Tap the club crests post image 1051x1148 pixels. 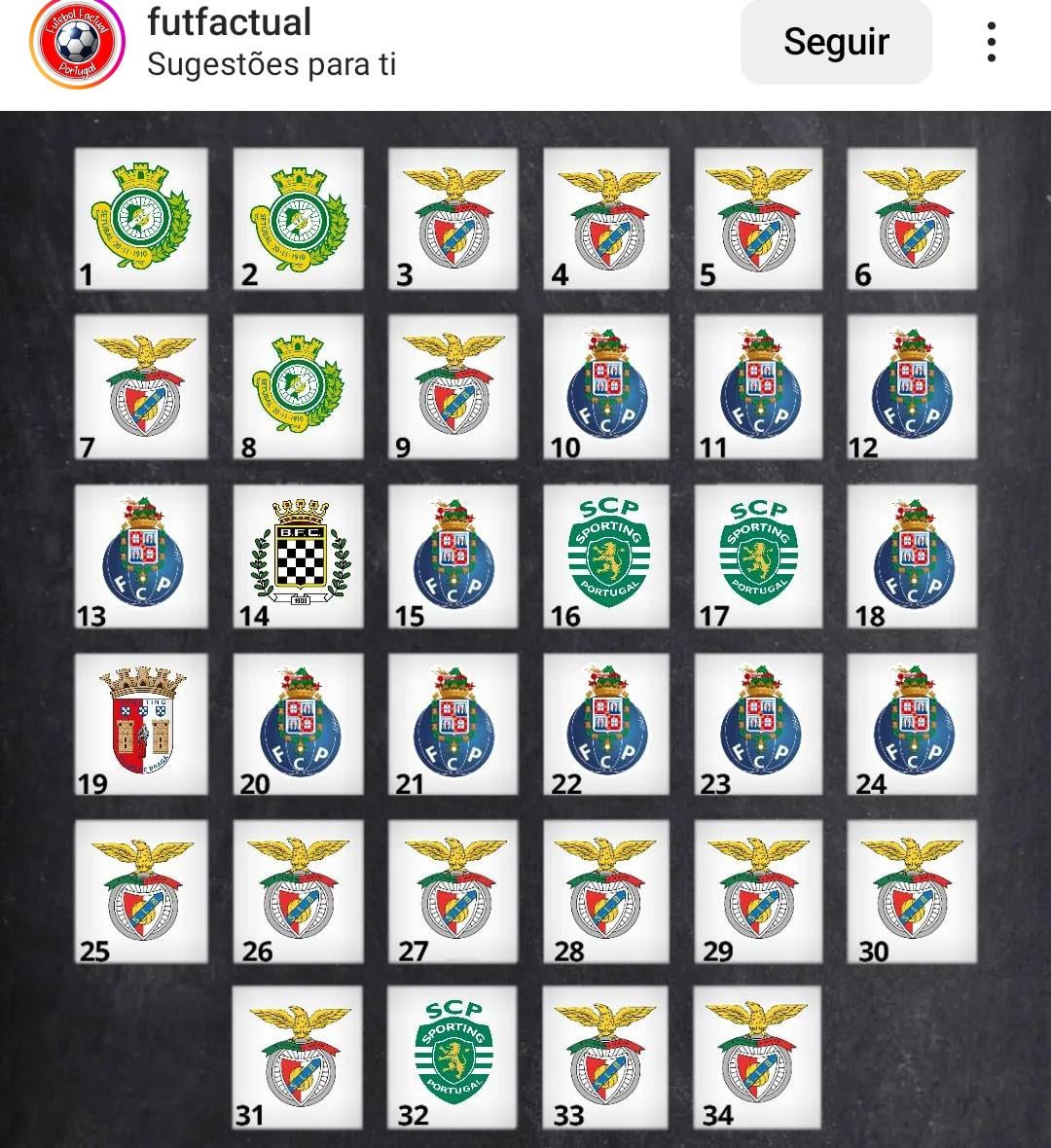tap(525, 628)
